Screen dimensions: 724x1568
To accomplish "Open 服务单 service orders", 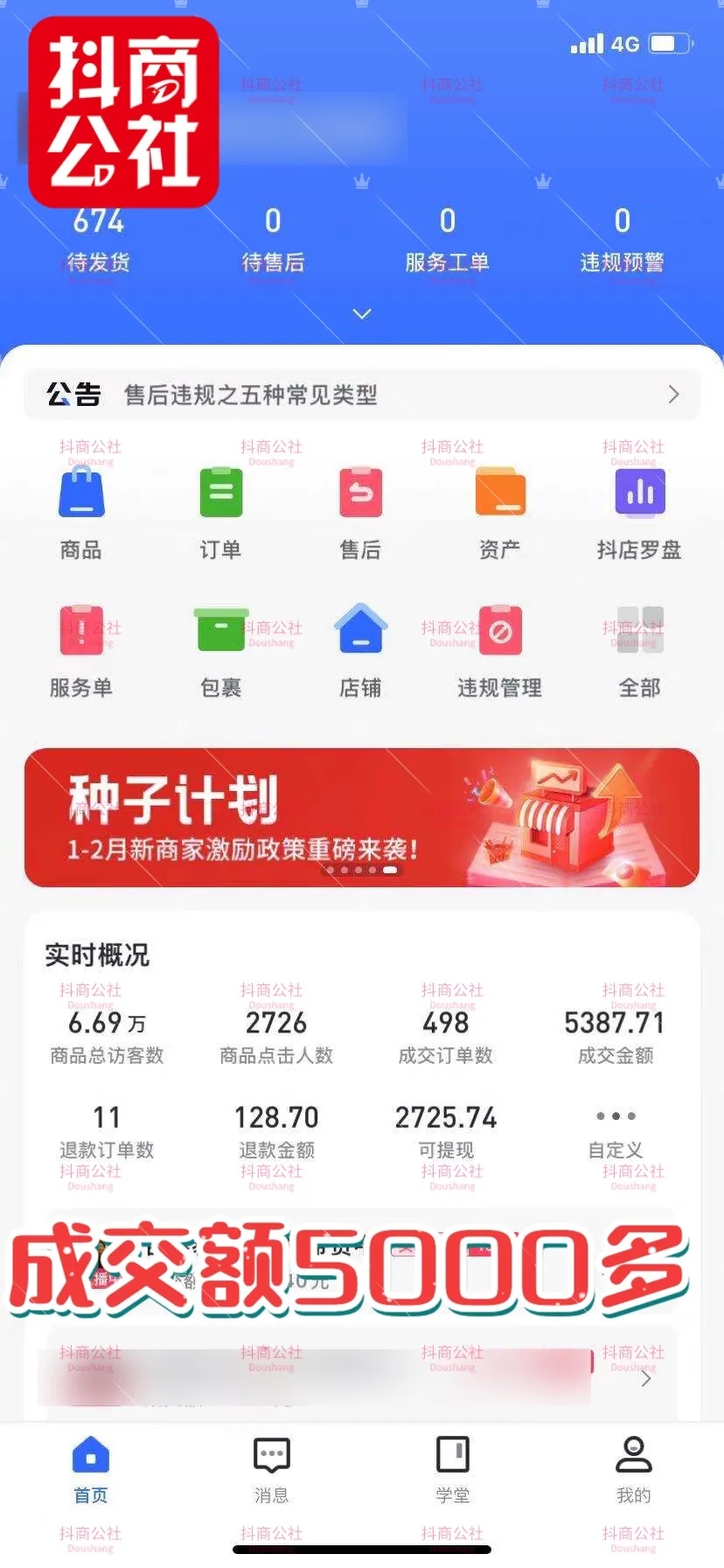I will (x=81, y=650).
